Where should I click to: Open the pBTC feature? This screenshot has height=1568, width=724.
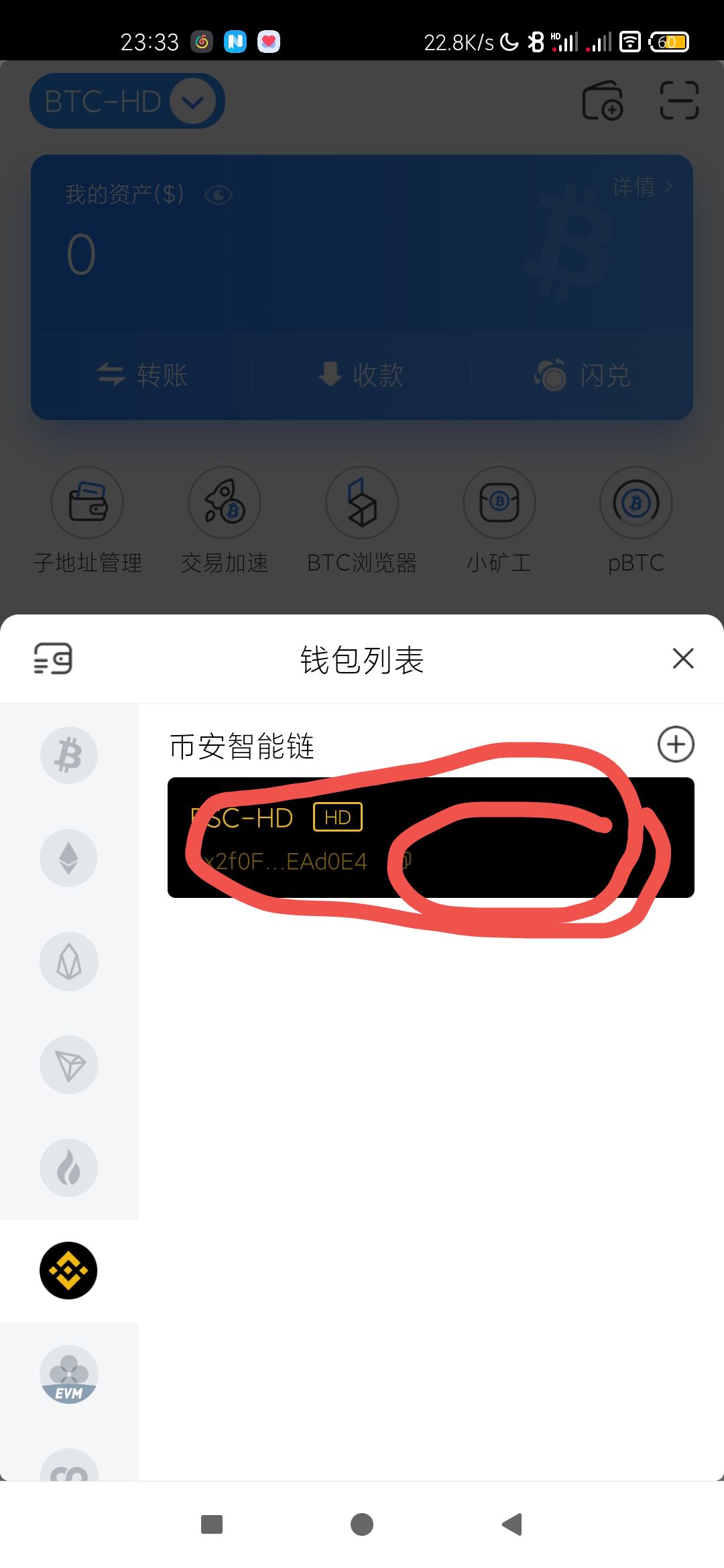coord(636,523)
